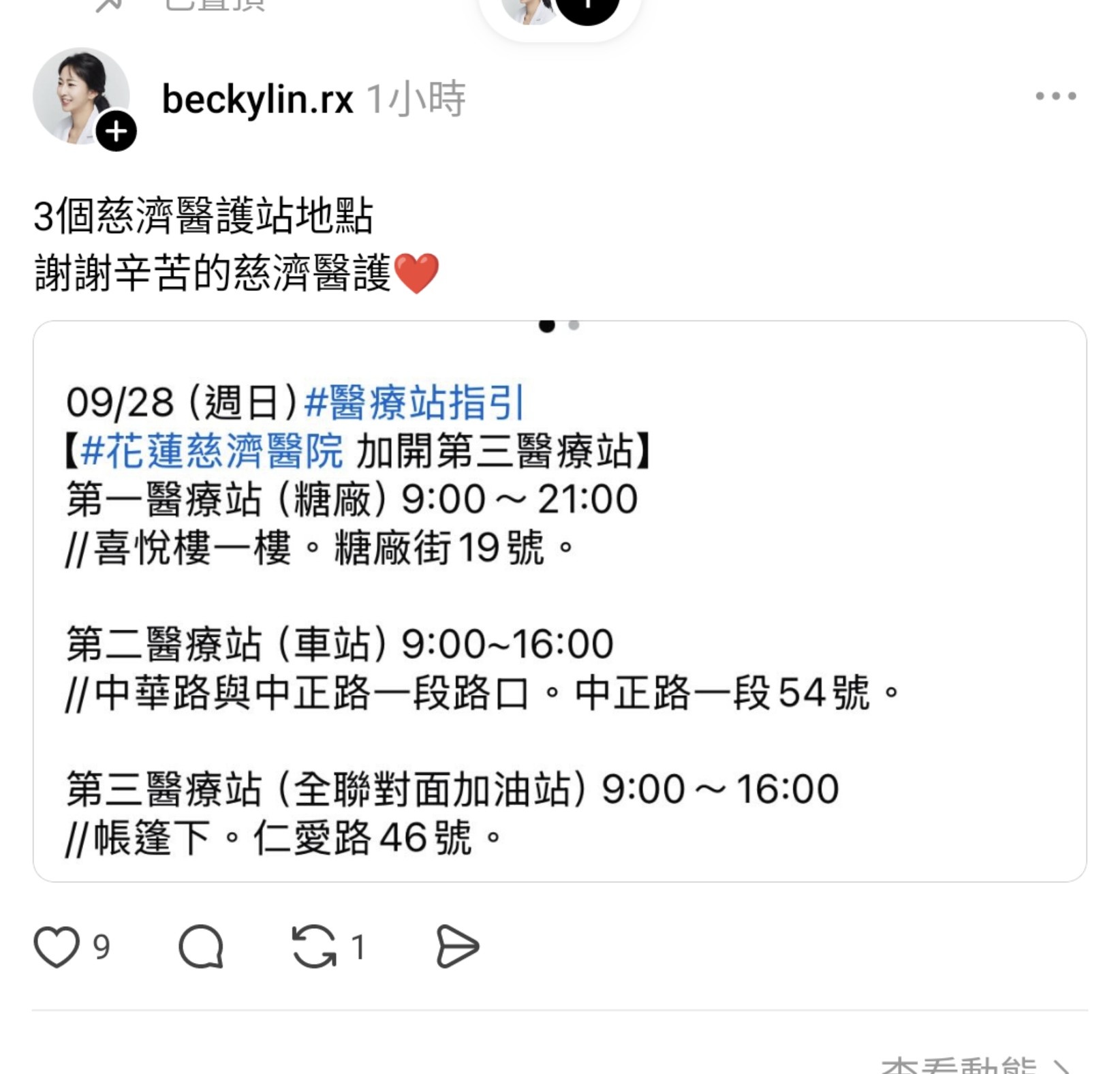The image size is (1120, 1074).
Task: Open the beckylin.rx username link
Action: (258, 99)
